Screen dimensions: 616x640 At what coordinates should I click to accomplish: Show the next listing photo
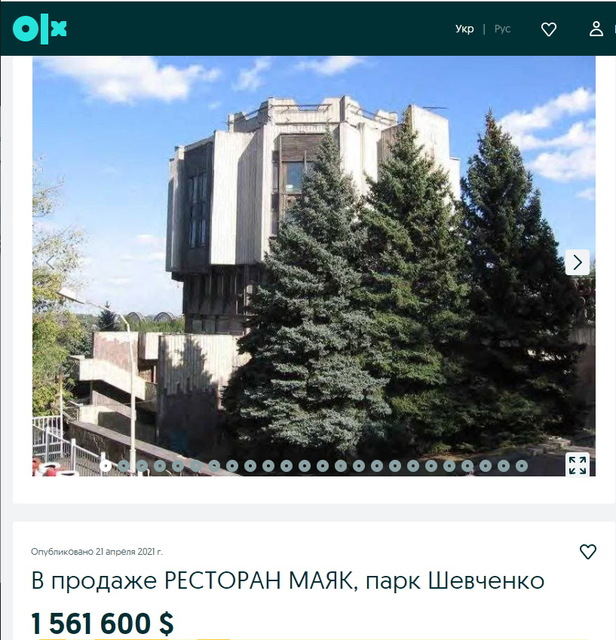click(577, 262)
